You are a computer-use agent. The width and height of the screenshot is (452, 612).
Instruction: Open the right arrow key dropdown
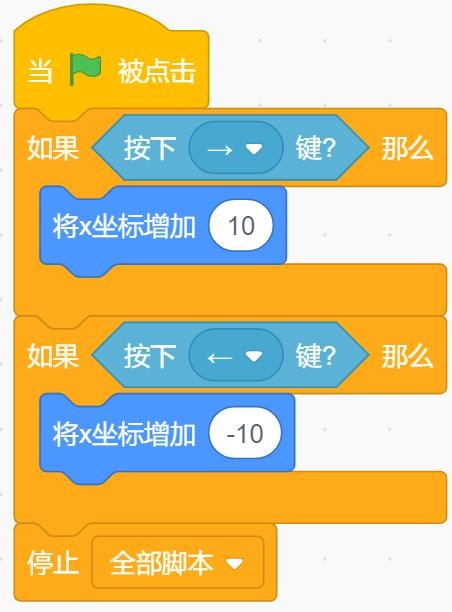[236, 148]
